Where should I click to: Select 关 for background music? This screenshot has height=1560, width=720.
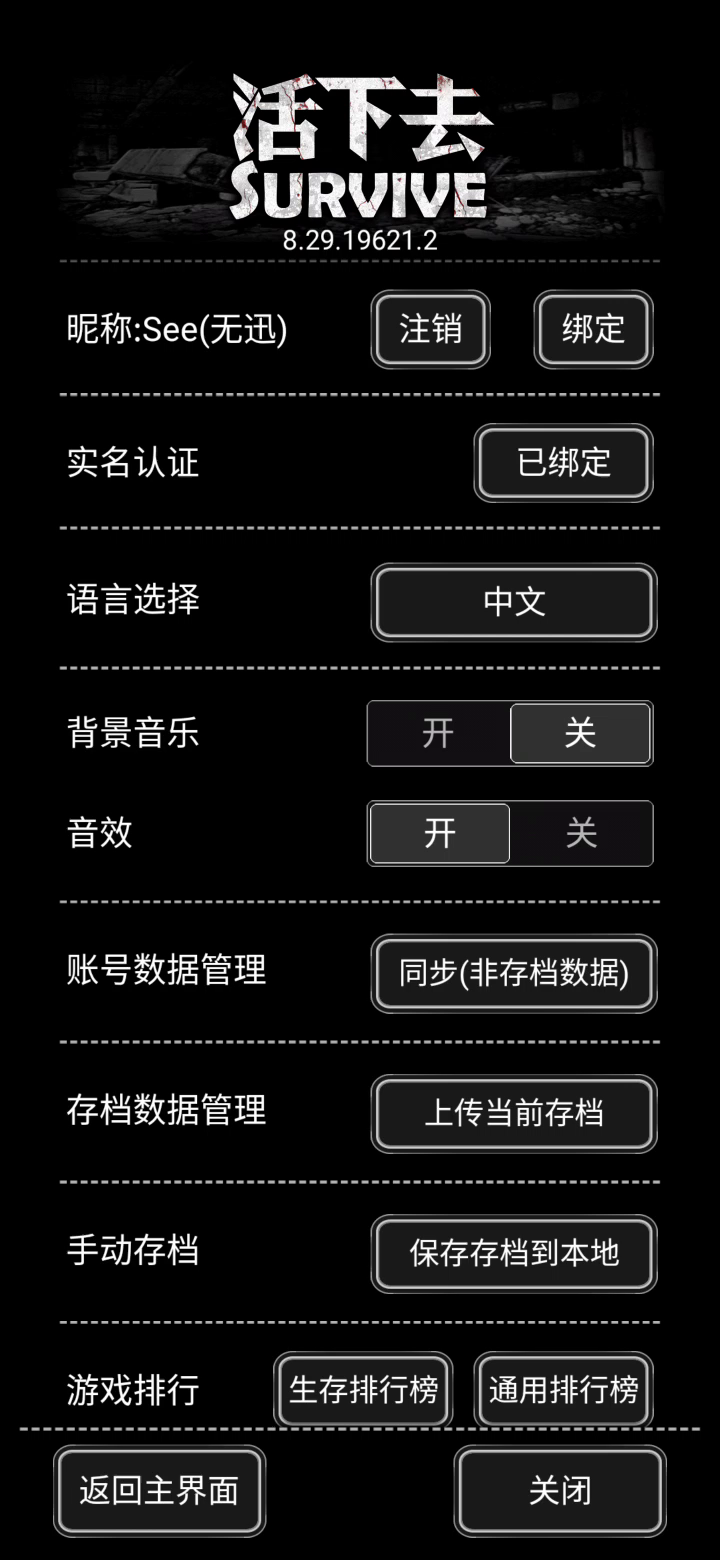coord(580,733)
